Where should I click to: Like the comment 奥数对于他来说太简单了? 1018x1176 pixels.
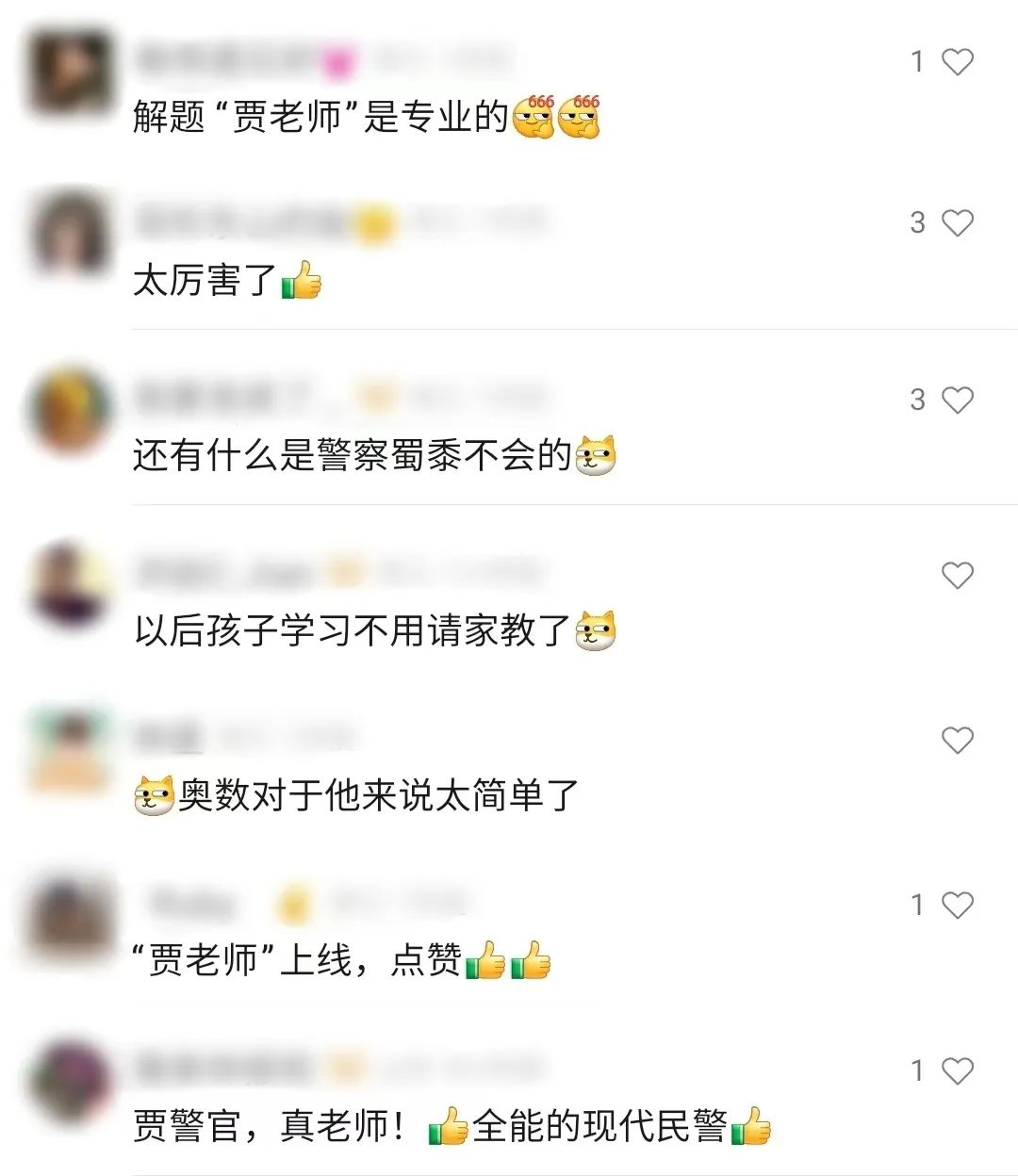point(958,741)
